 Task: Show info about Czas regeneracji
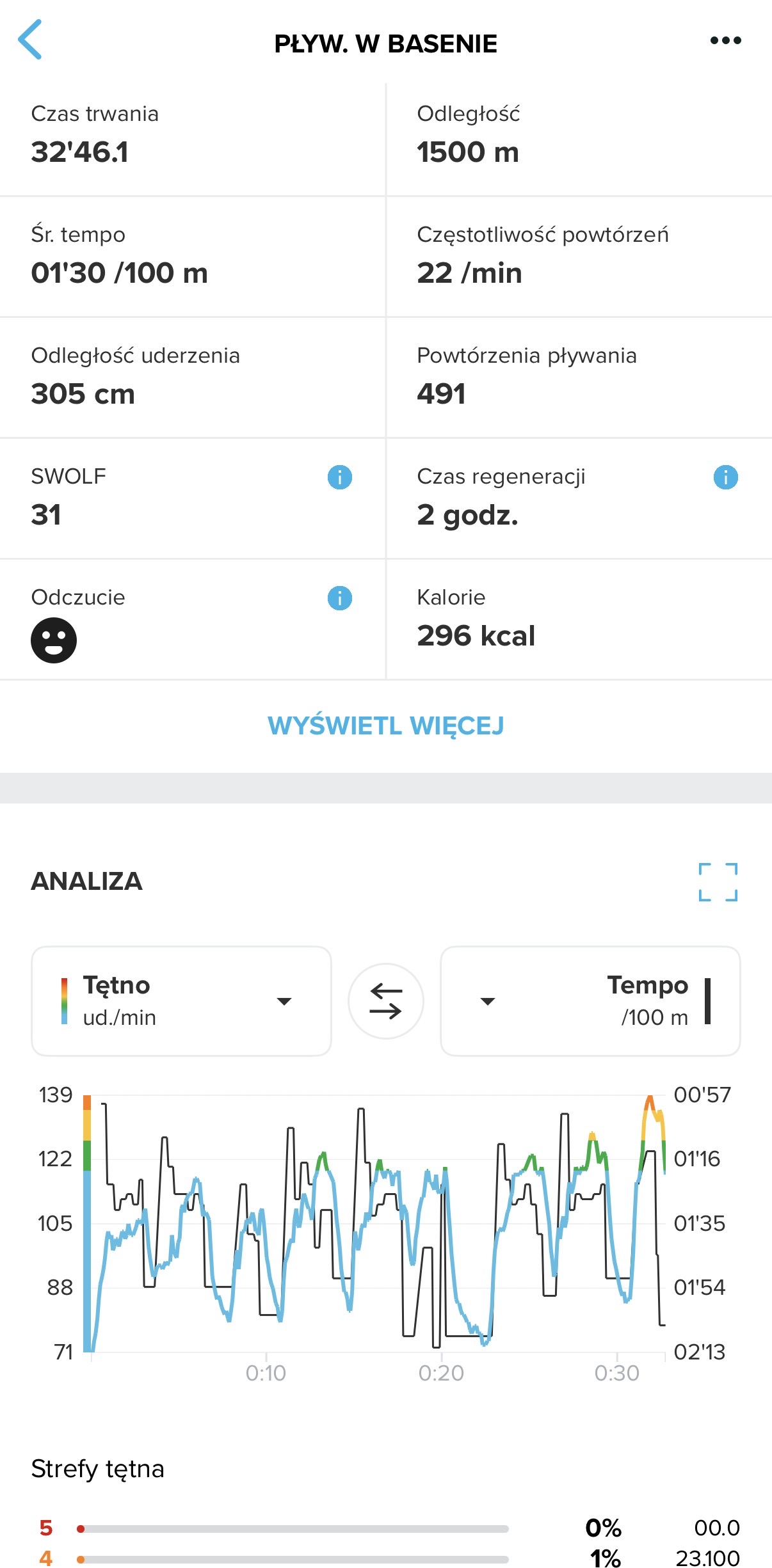(725, 477)
